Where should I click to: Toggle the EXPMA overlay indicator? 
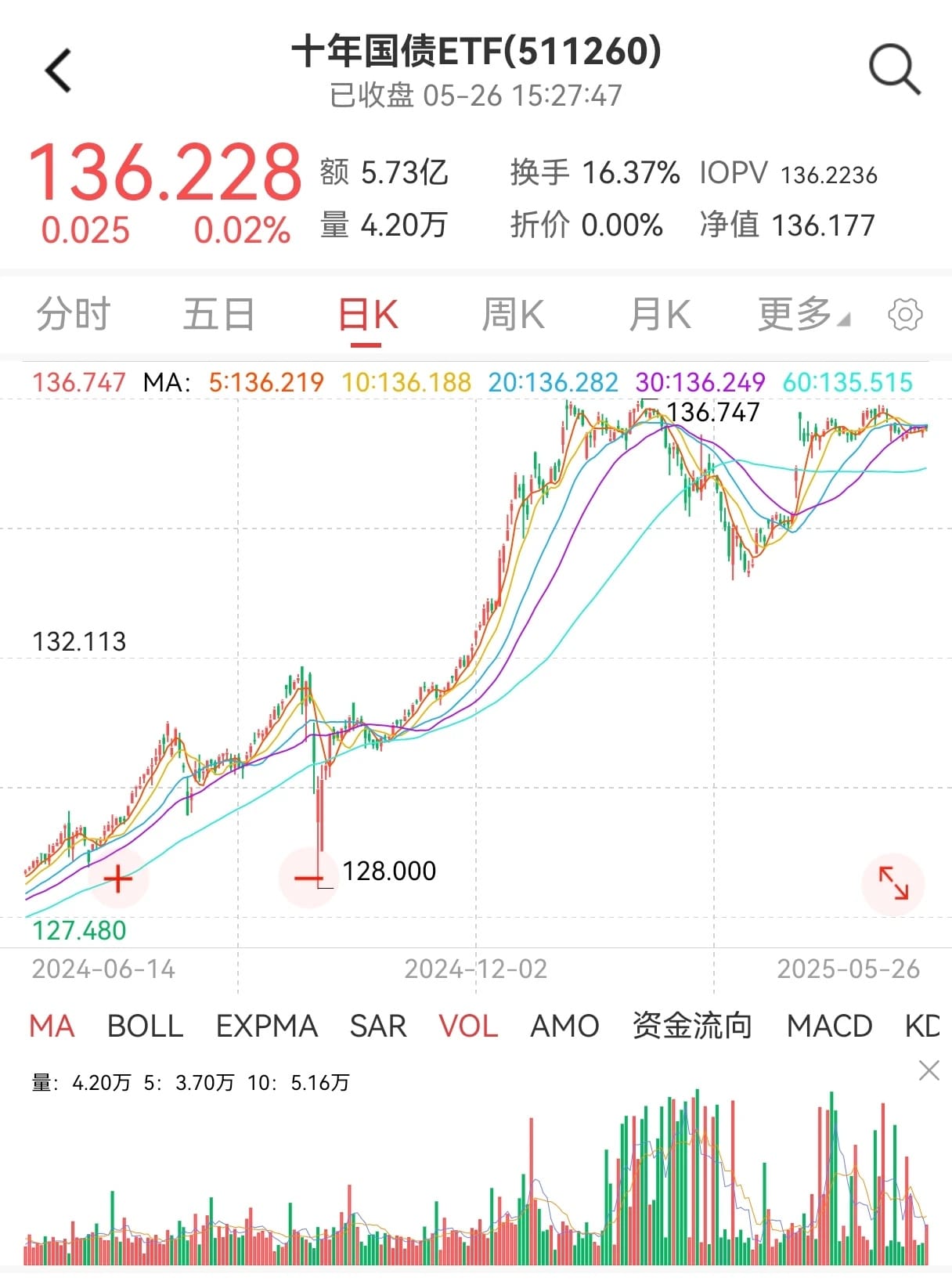coord(266,1026)
